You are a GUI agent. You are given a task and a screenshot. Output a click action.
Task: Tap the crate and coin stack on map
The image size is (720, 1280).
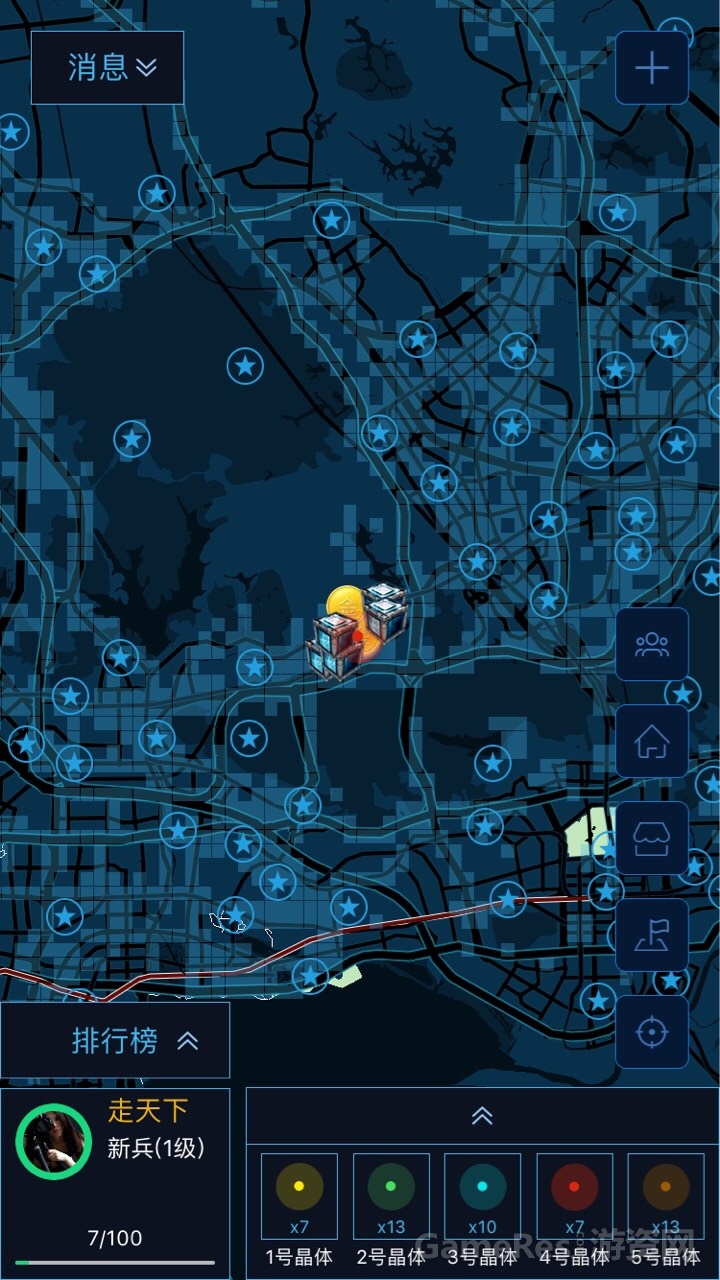pyautogui.click(x=358, y=630)
